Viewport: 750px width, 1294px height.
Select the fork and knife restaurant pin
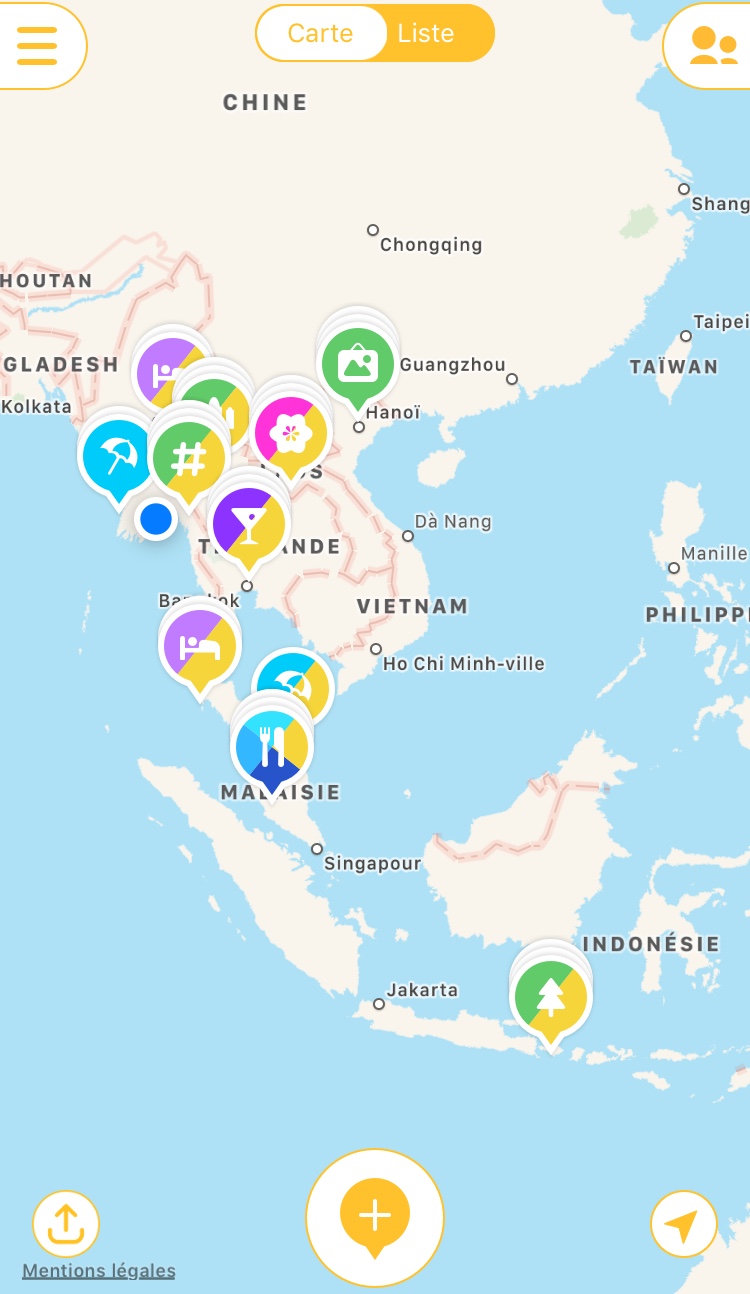[x=272, y=746]
